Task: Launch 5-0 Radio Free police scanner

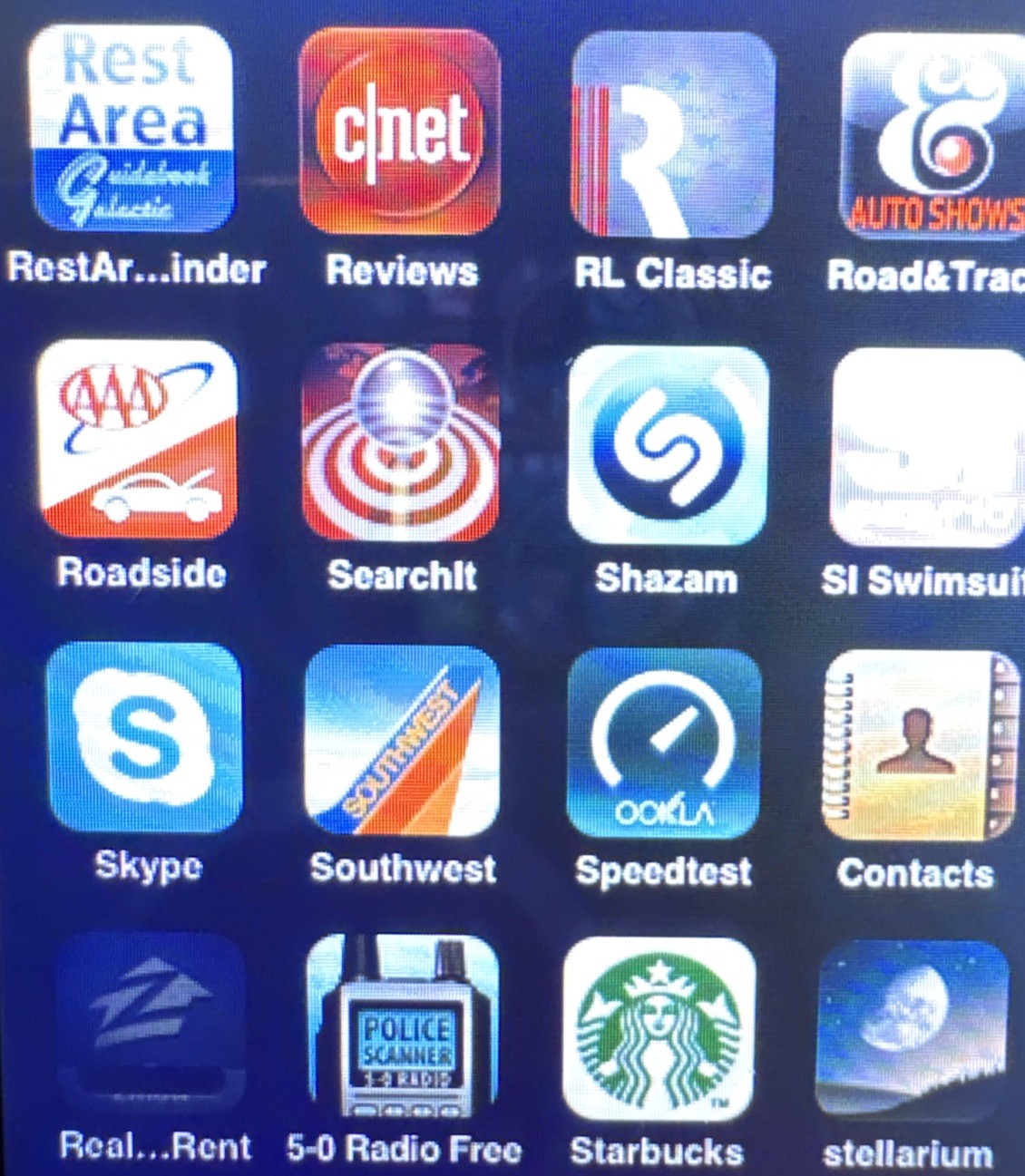Action: pyautogui.click(x=403, y=1027)
